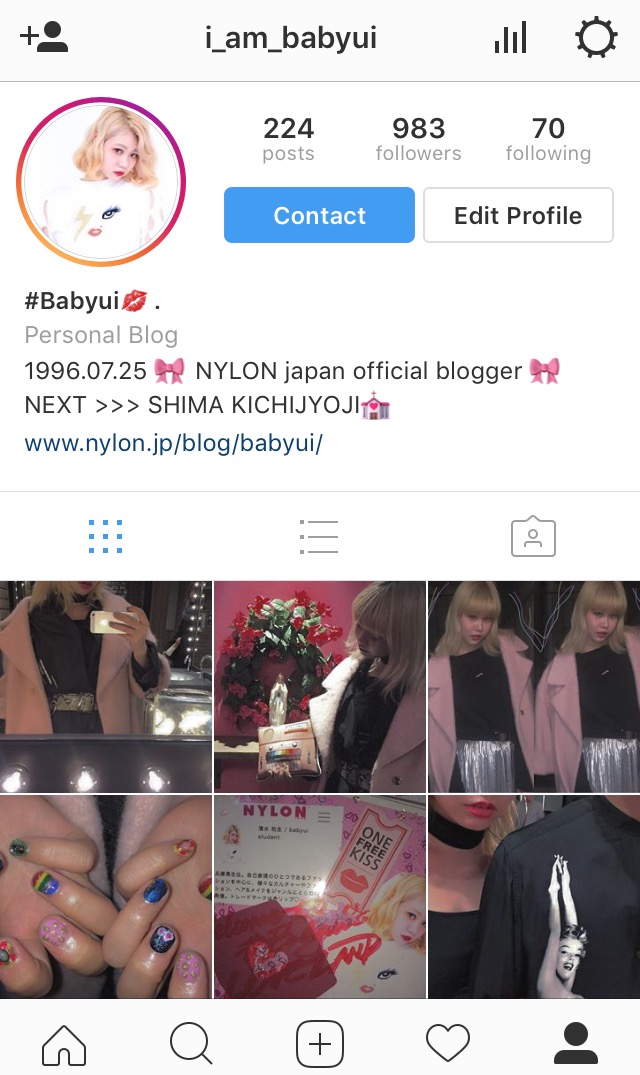This screenshot has height=1075, width=640.
Task: Open the mirror selfie post with phone
Action: [105, 686]
